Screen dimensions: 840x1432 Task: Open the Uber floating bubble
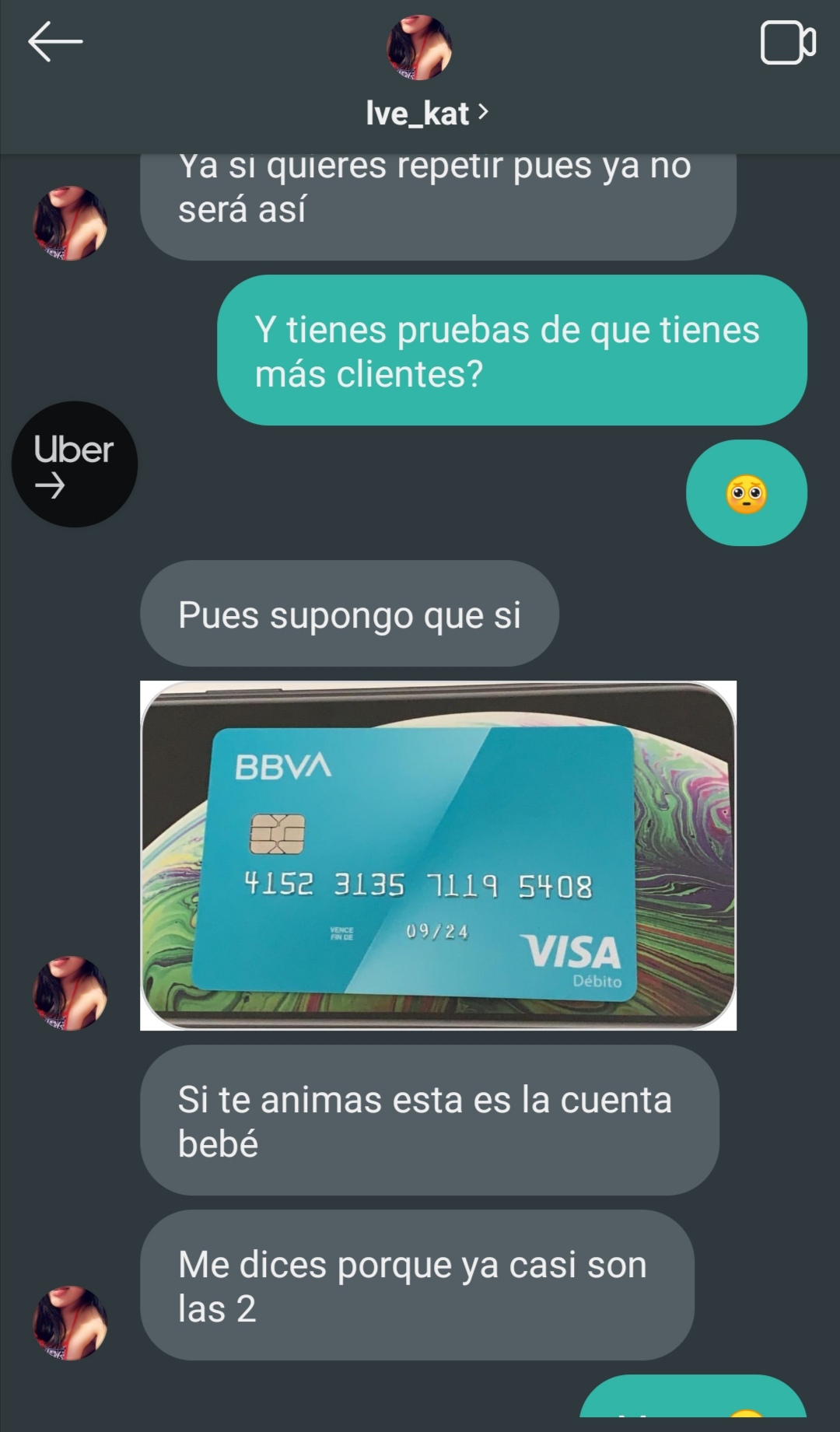(75, 464)
